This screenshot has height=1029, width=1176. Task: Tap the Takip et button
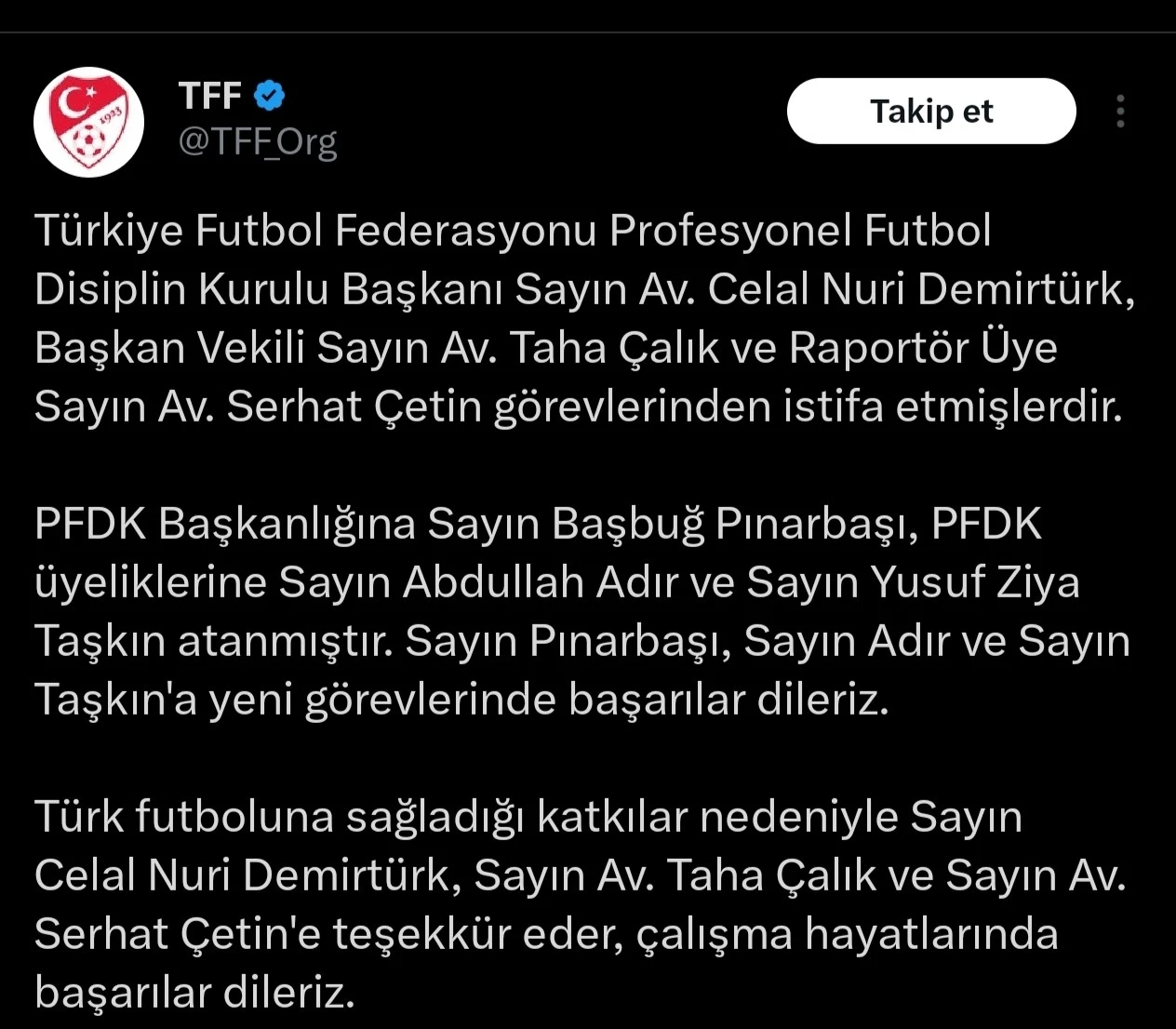coord(931,112)
